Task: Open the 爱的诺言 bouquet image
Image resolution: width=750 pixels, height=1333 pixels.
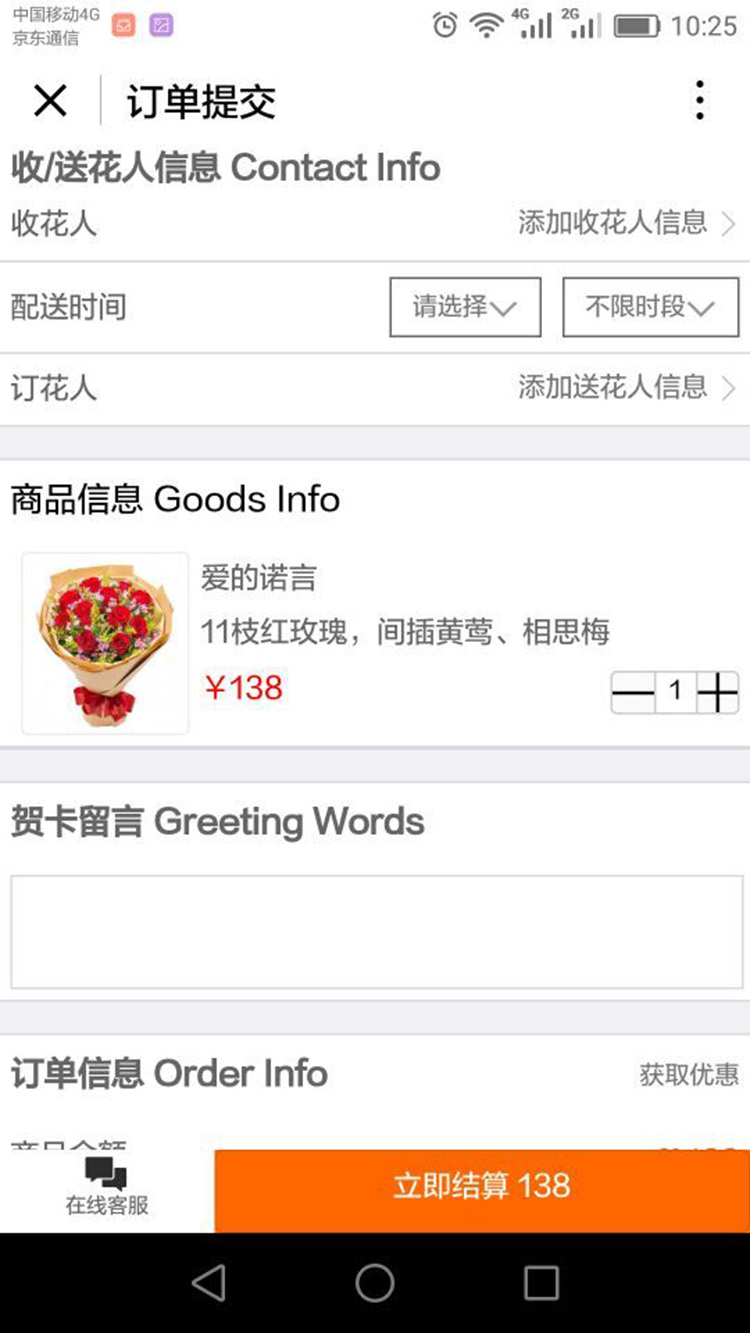Action: click(105, 643)
